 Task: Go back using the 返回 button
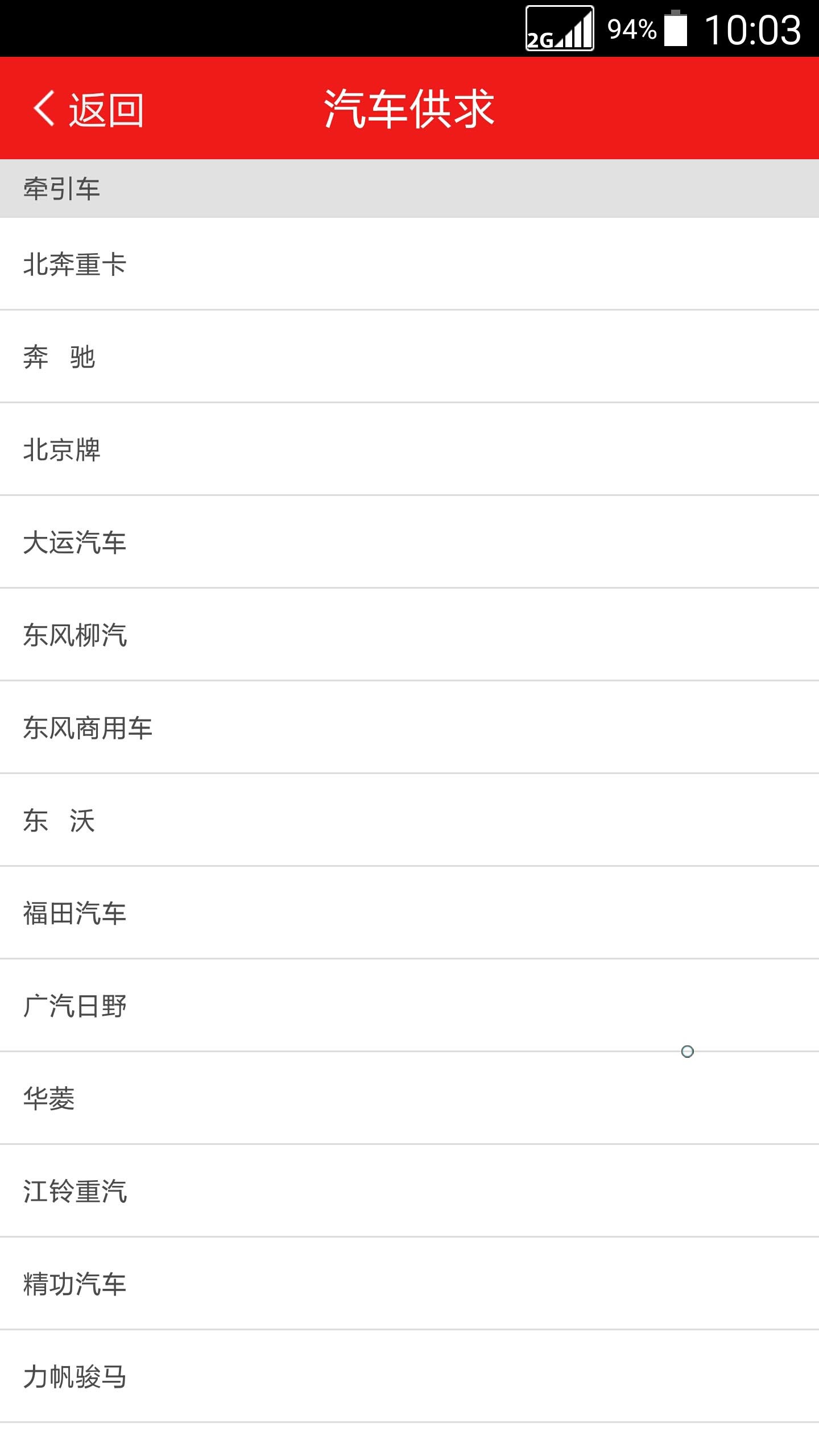[x=88, y=109]
